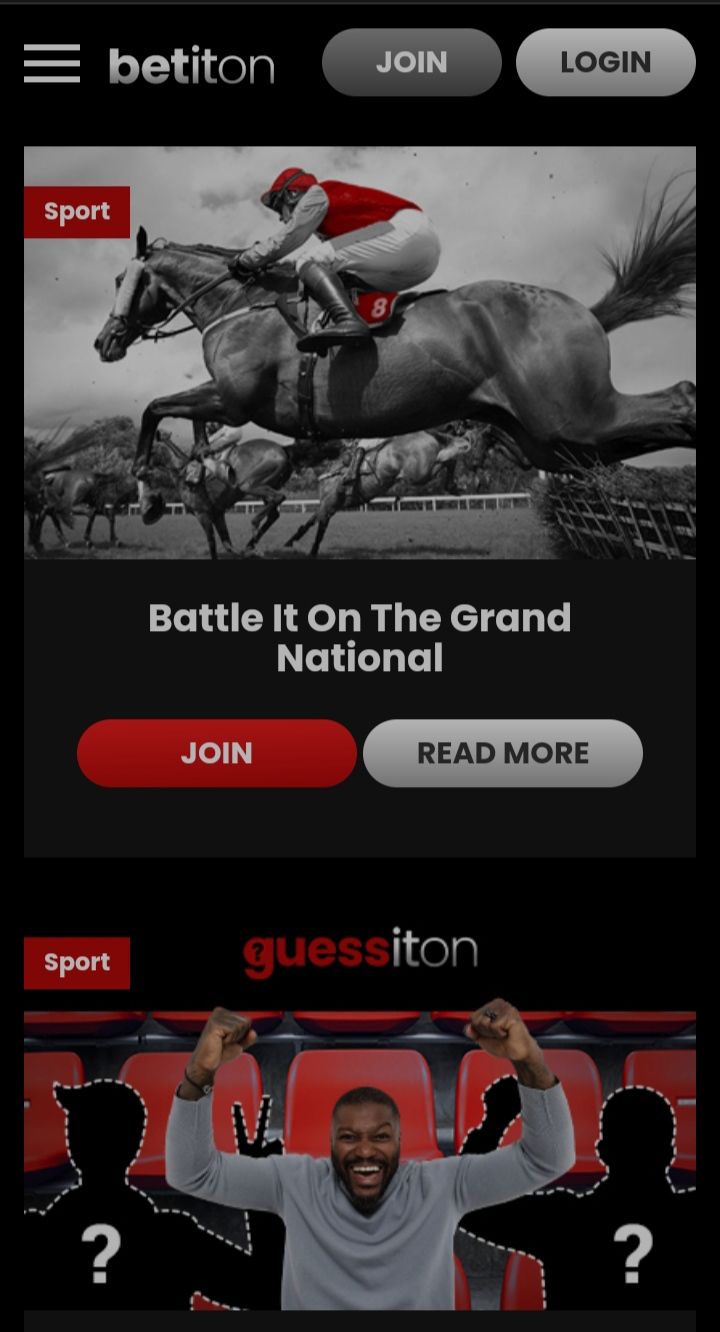Screen dimensions: 720x1332
Task: Tap READ MORE on Grand National promotion
Action: (502, 753)
